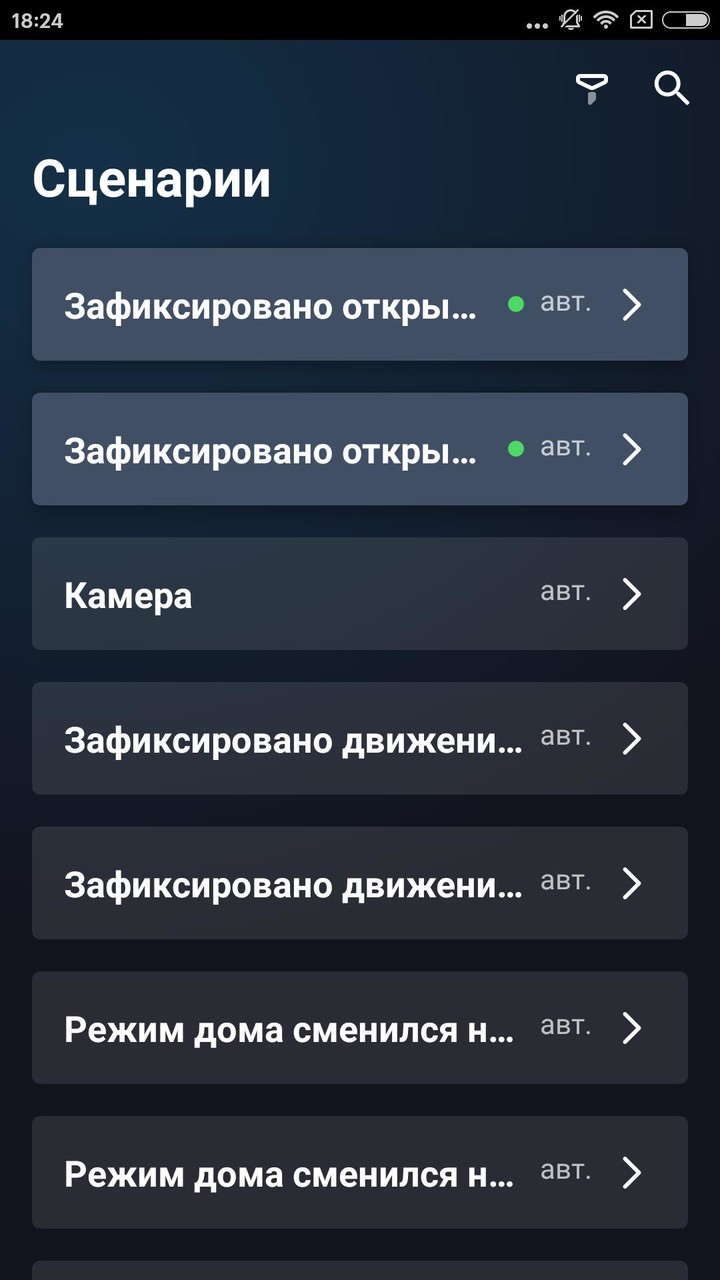Open the first Зафиксировано открытие scenario card
The image size is (720, 1280).
pyautogui.click(x=360, y=305)
